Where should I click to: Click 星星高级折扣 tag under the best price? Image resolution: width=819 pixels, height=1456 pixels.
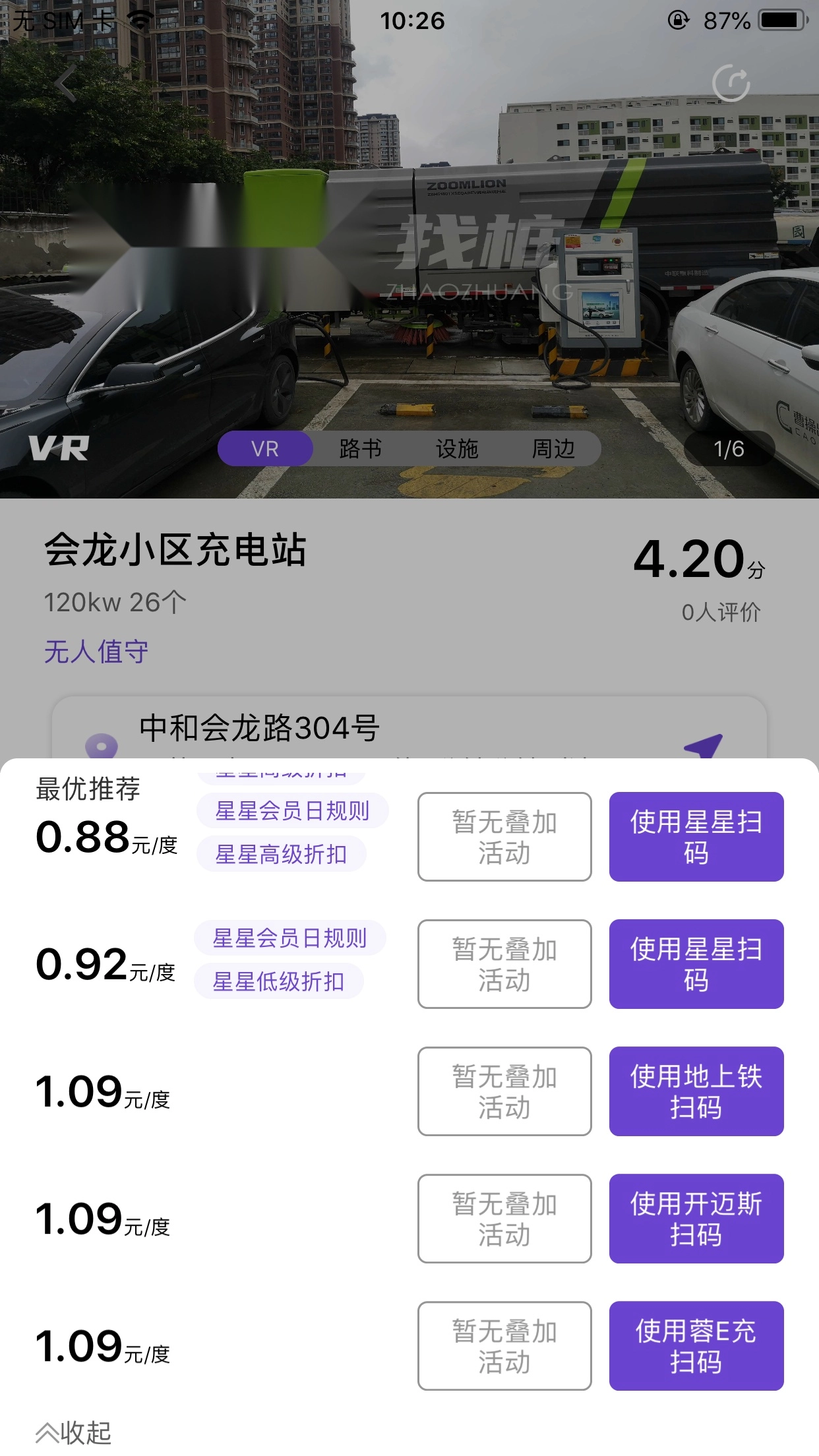point(282,853)
